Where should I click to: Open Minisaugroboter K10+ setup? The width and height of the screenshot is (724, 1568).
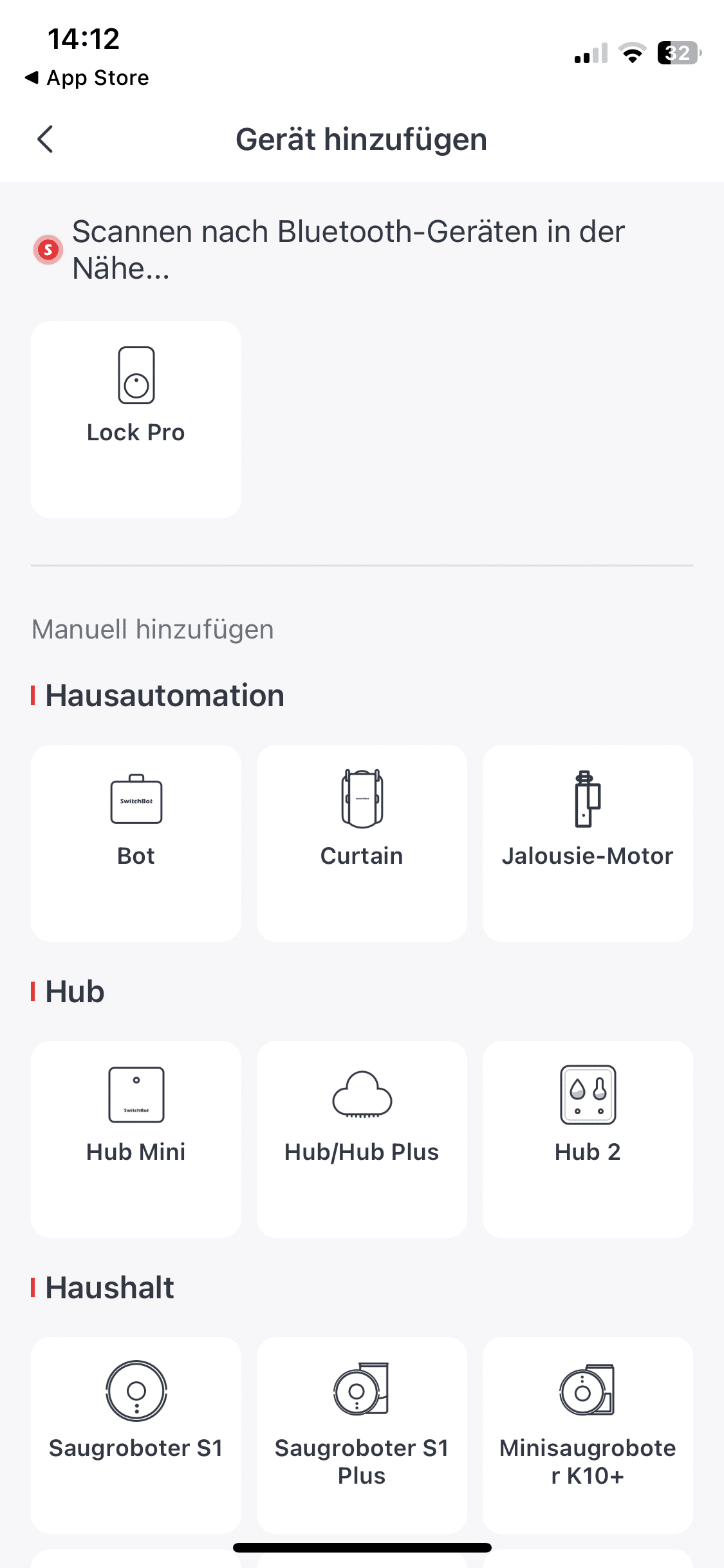click(x=587, y=1434)
